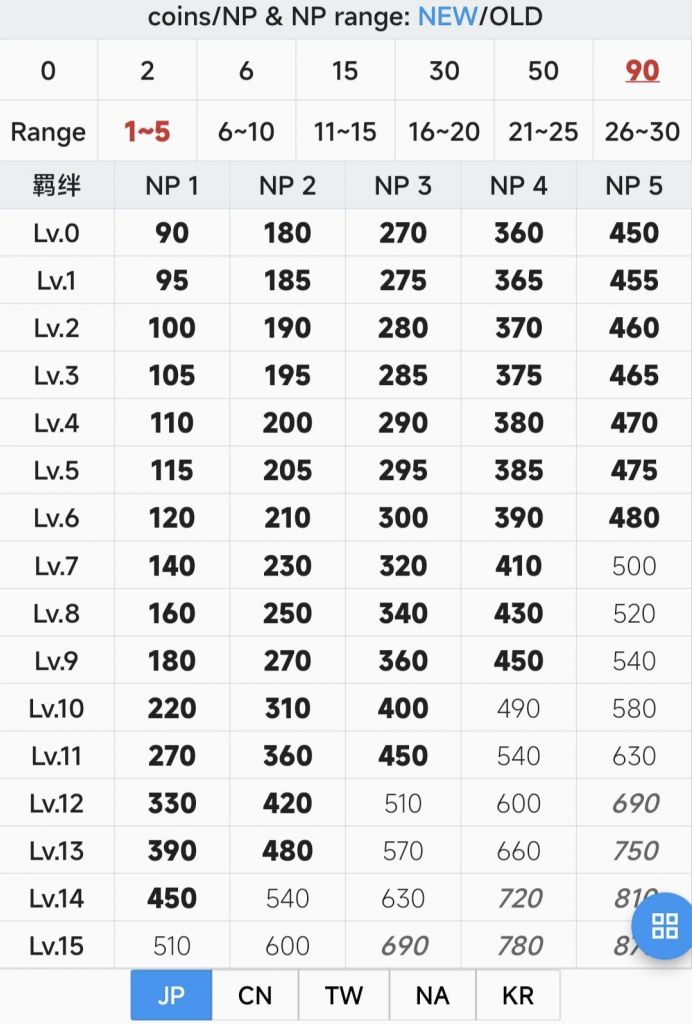Select 0 coins per NP
Viewport: 692px width, 1024px height.
pos(48,70)
